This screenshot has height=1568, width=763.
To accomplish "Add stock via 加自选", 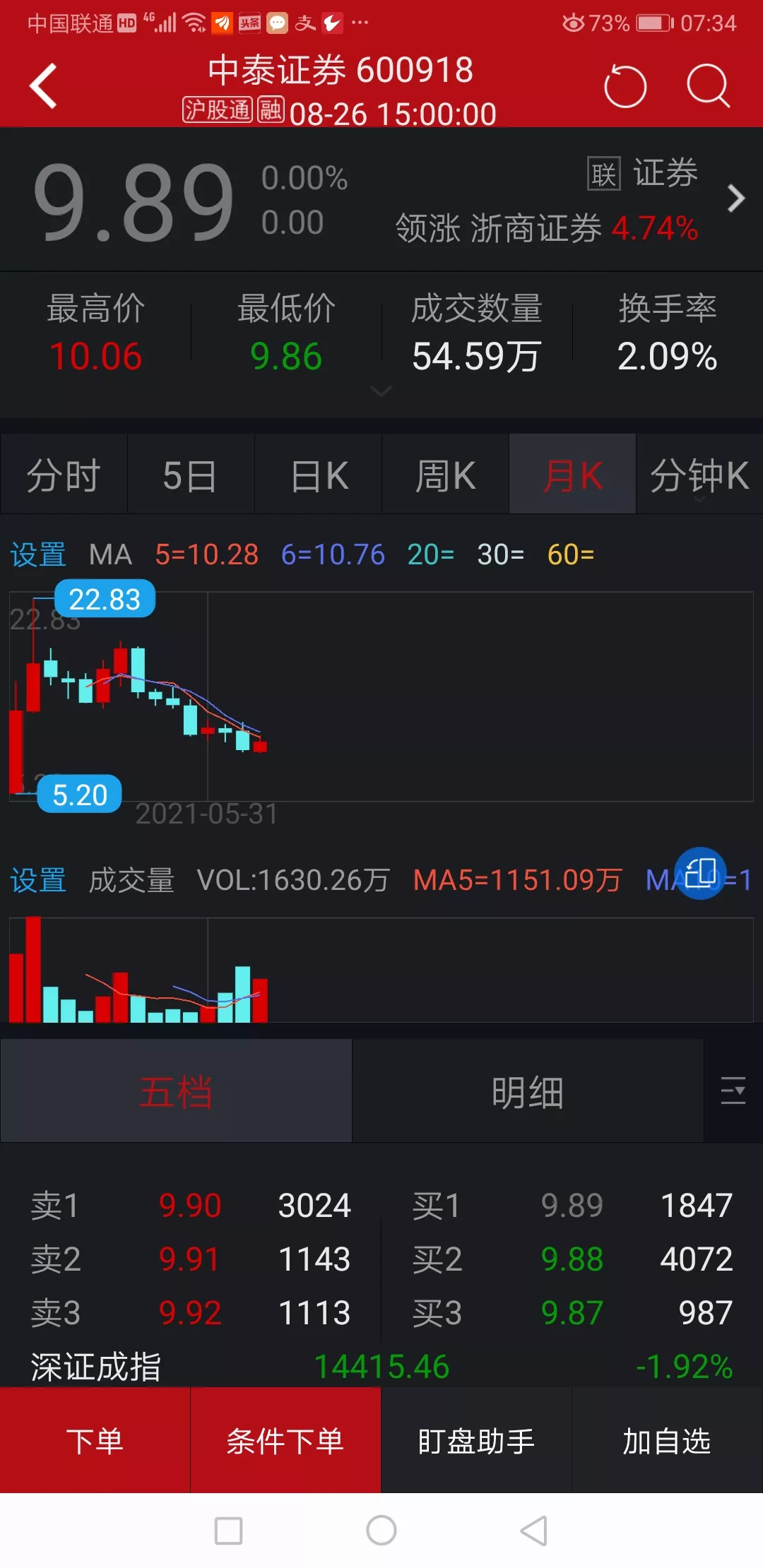I will pyautogui.click(x=667, y=1441).
